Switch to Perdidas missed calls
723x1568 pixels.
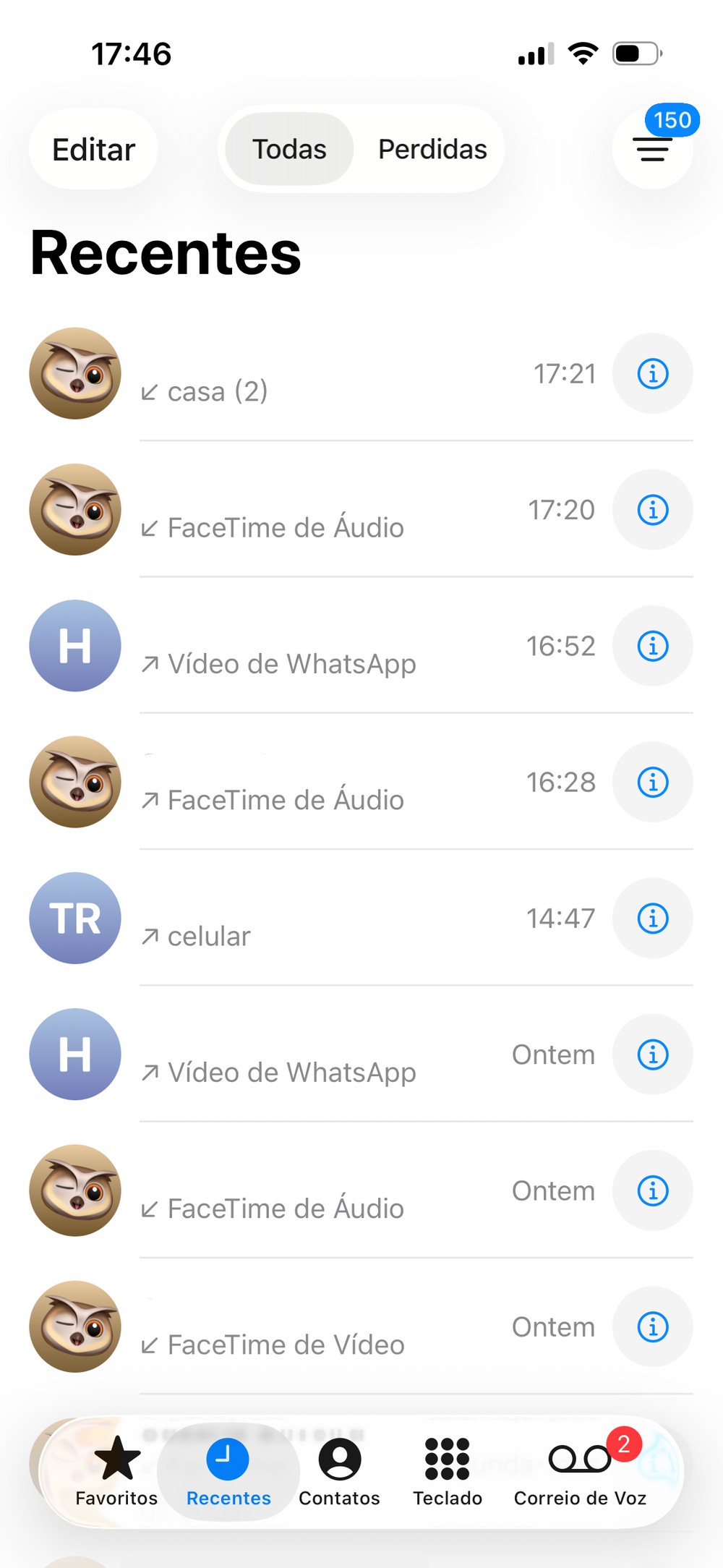point(432,150)
